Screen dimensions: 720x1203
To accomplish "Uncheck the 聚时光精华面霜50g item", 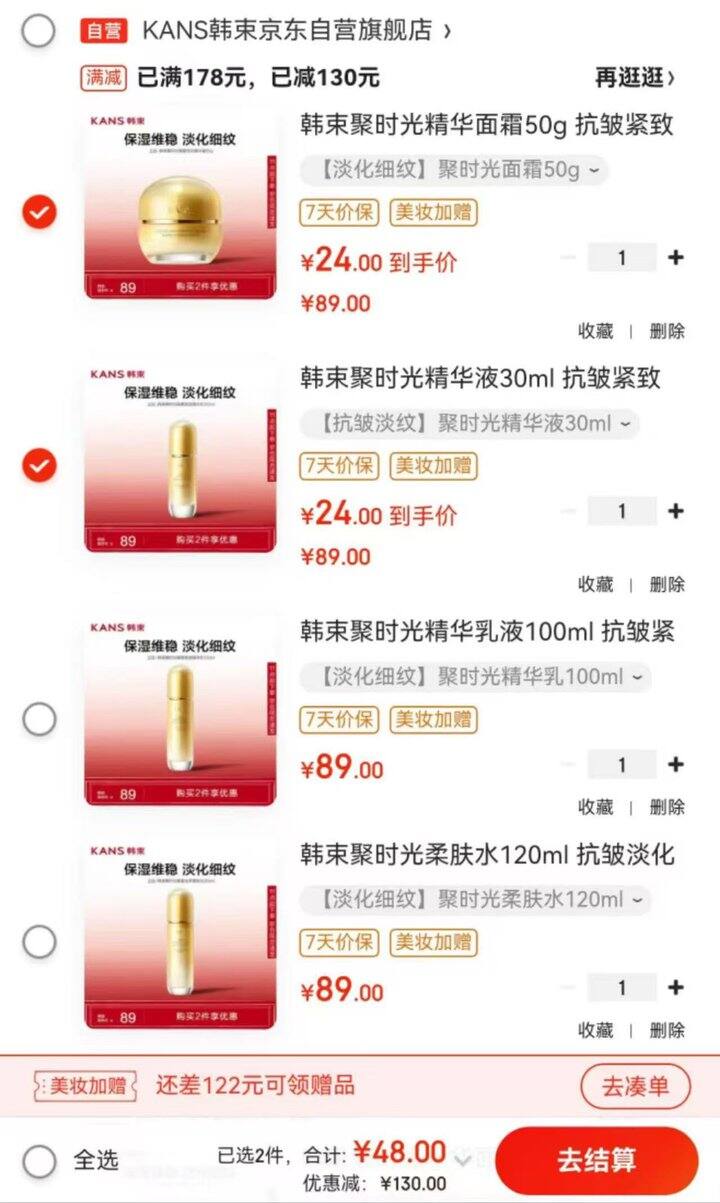I will (x=39, y=212).
